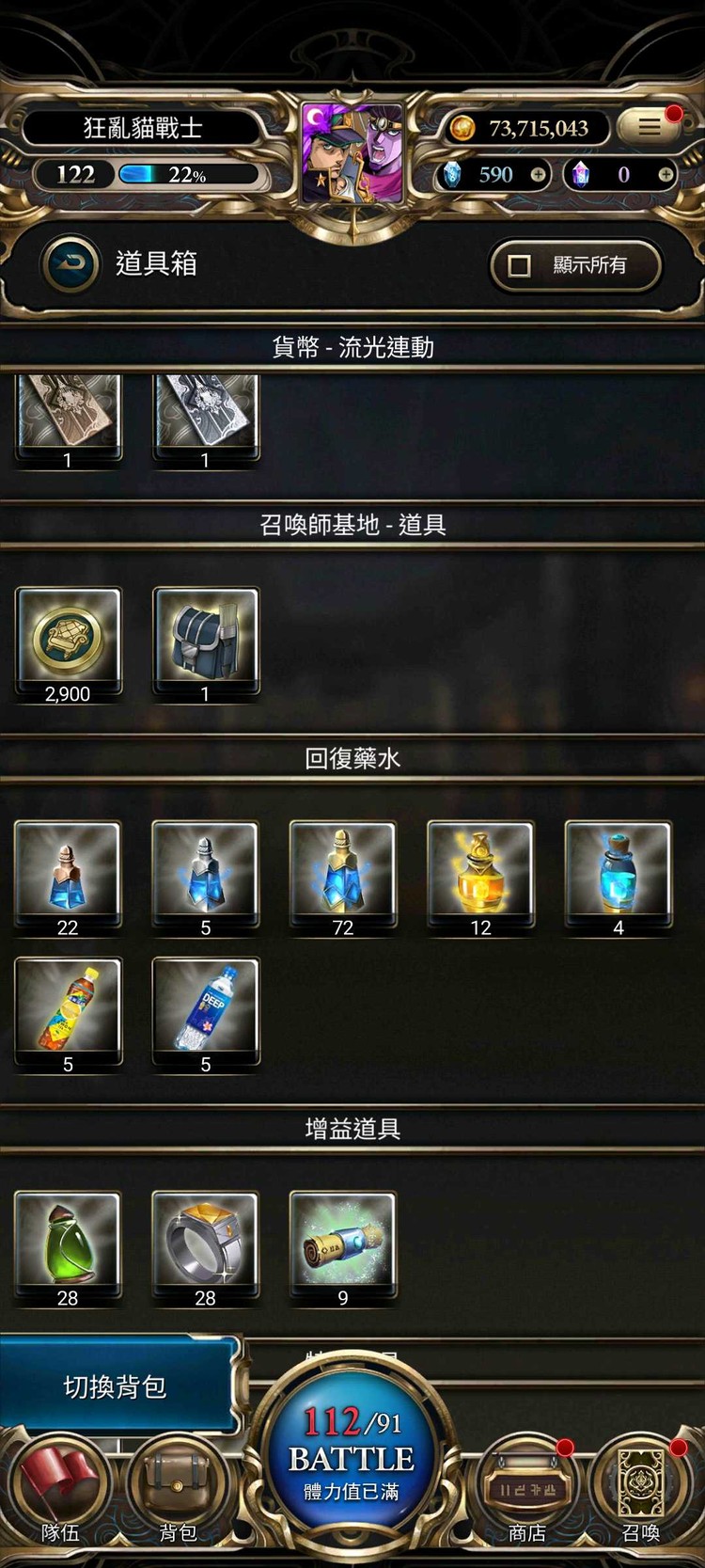The height and width of the screenshot is (1568, 705).
Task: Select the scroll item with 9
Action: (x=343, y=1245)
